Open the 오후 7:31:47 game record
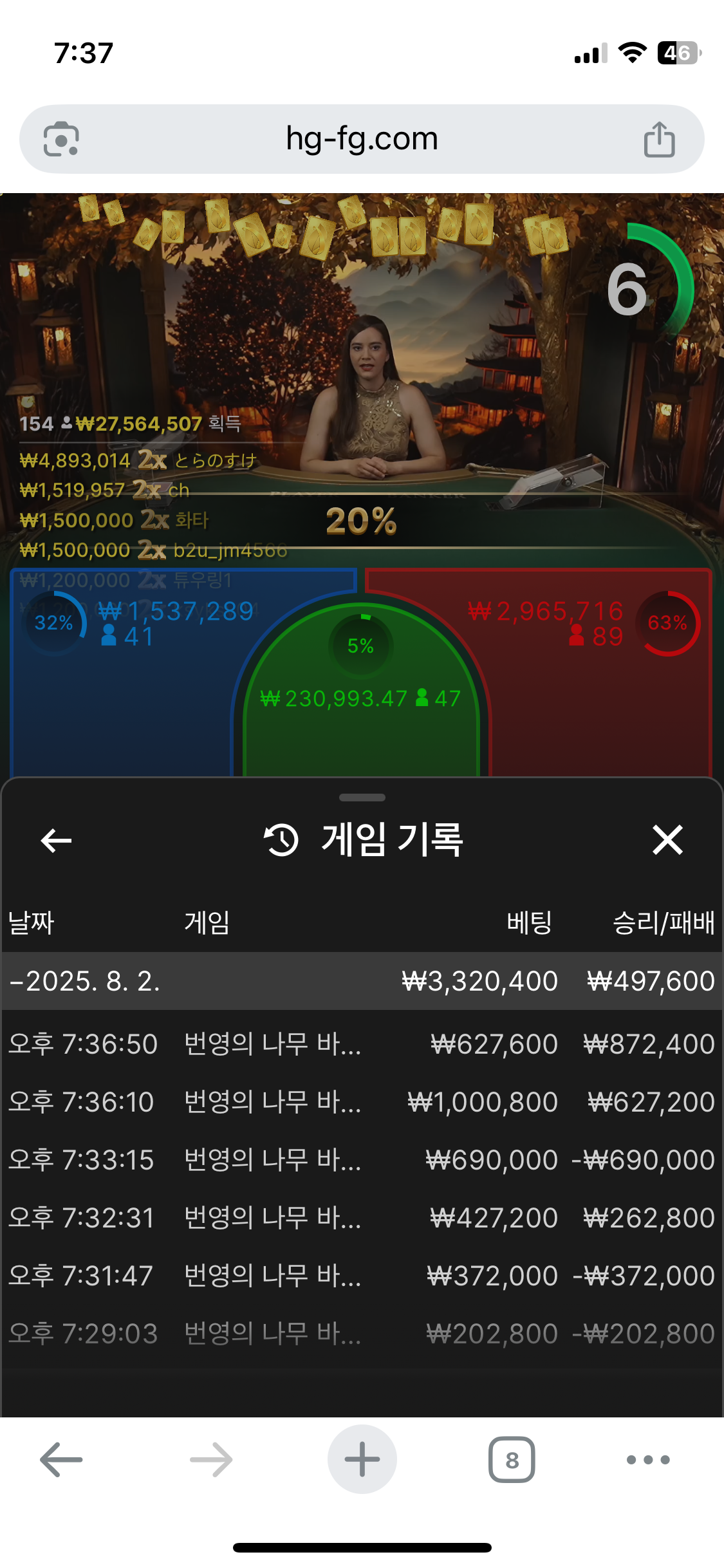 (362, 1276)
